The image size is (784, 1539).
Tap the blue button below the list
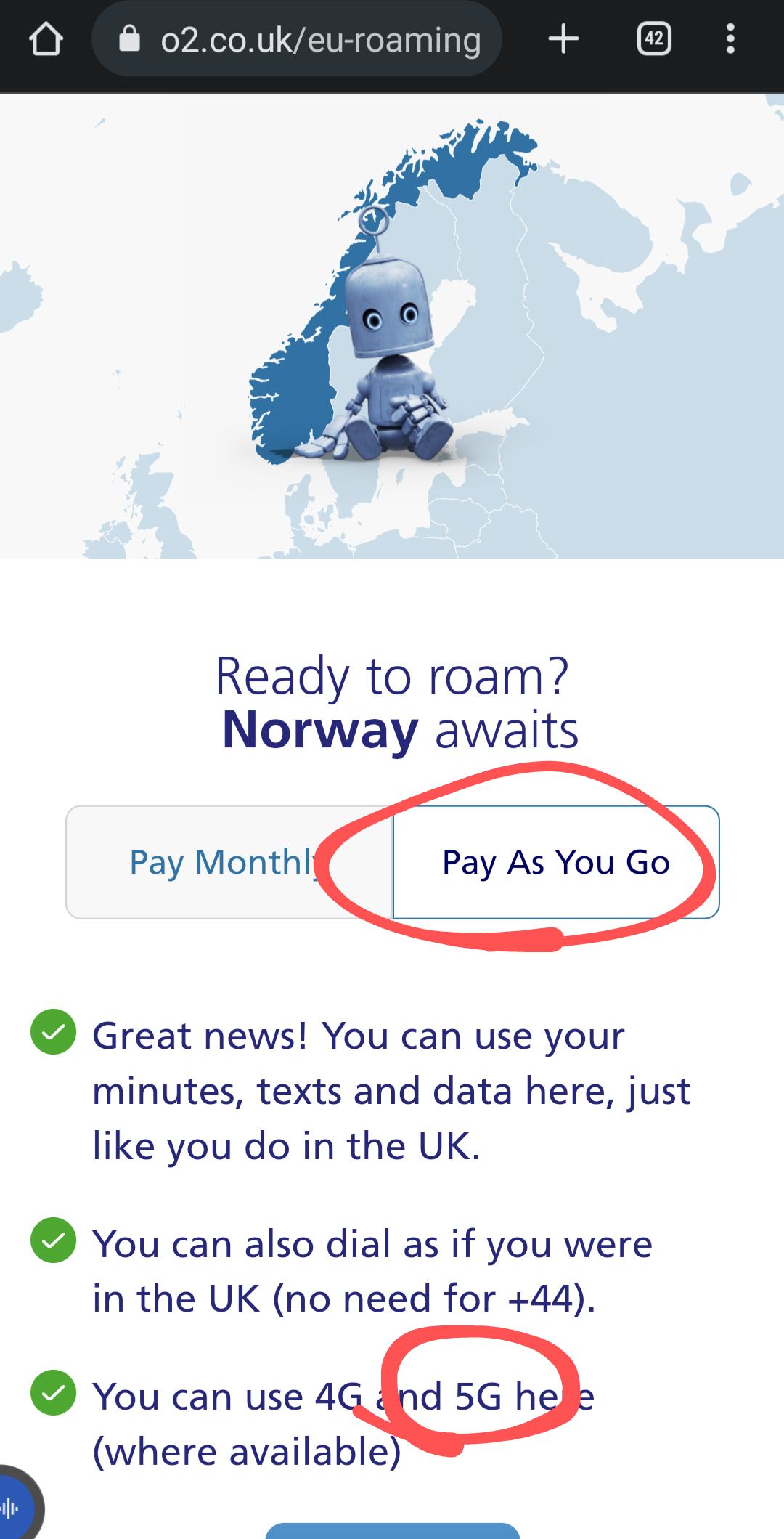click(x=392, y=1530)
